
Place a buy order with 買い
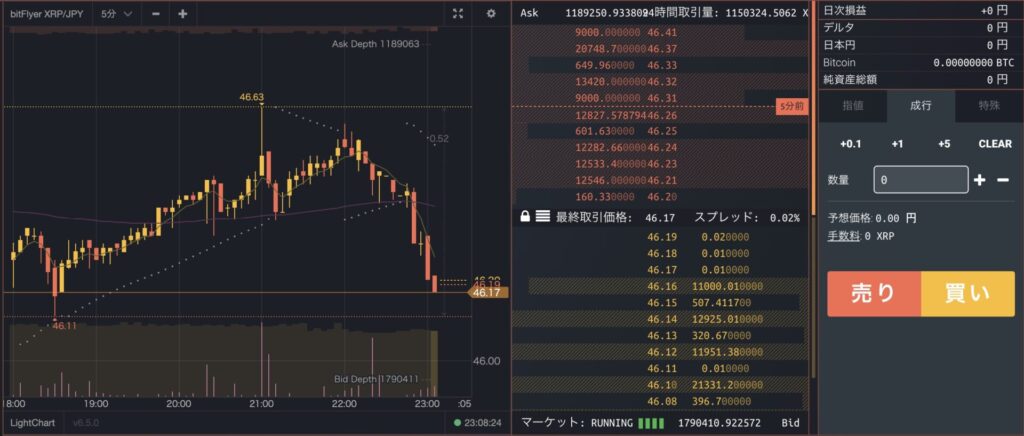pyautogui.click(x=966, y=293)
